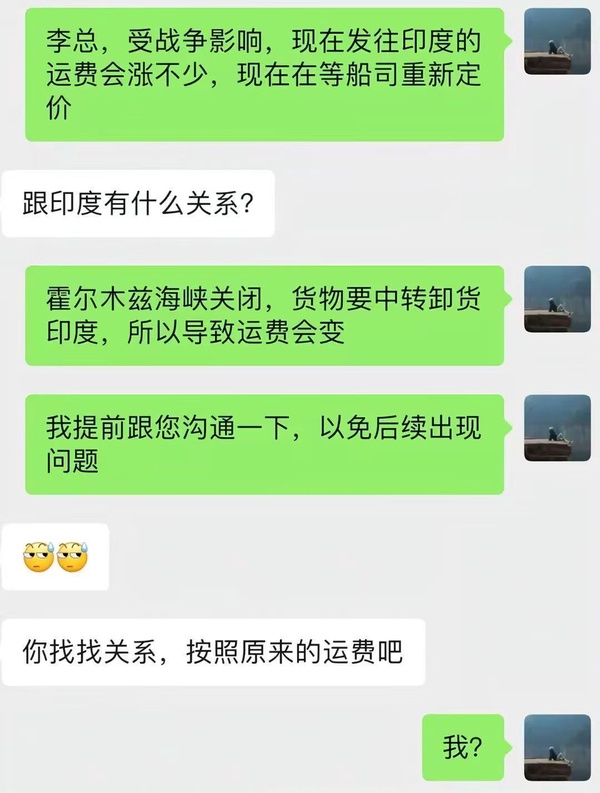Image resolution: width=600 pixels, height=793 pixels.
Task: View the profile avatar beside 我提前跟您沟通一下
Action: pyautogui.click(x=557, y=428)
